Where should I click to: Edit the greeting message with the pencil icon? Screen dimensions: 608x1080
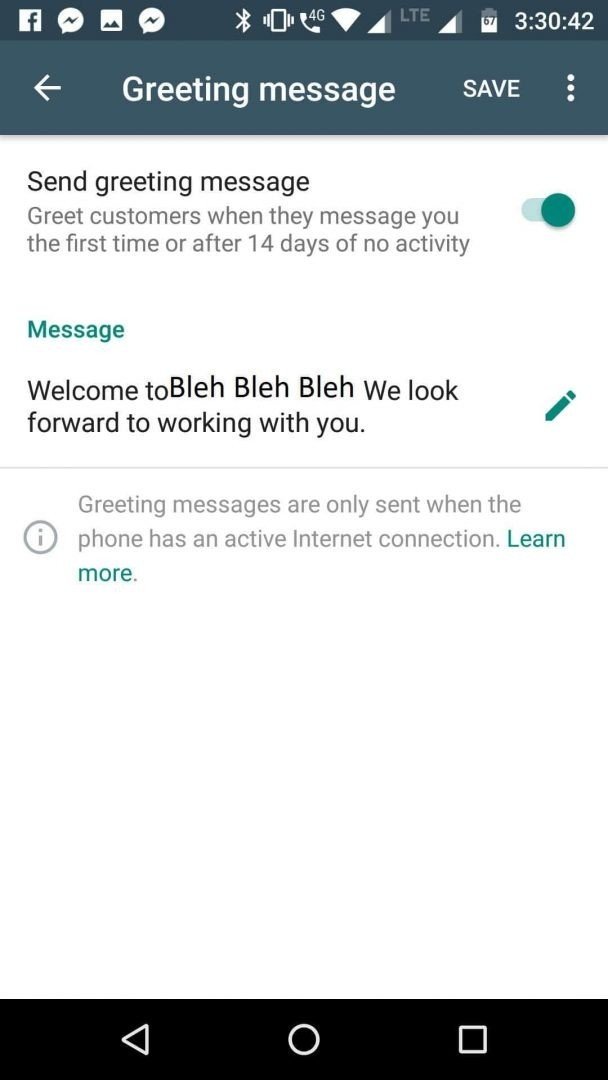pyautogui.click(x=560, y=406)
